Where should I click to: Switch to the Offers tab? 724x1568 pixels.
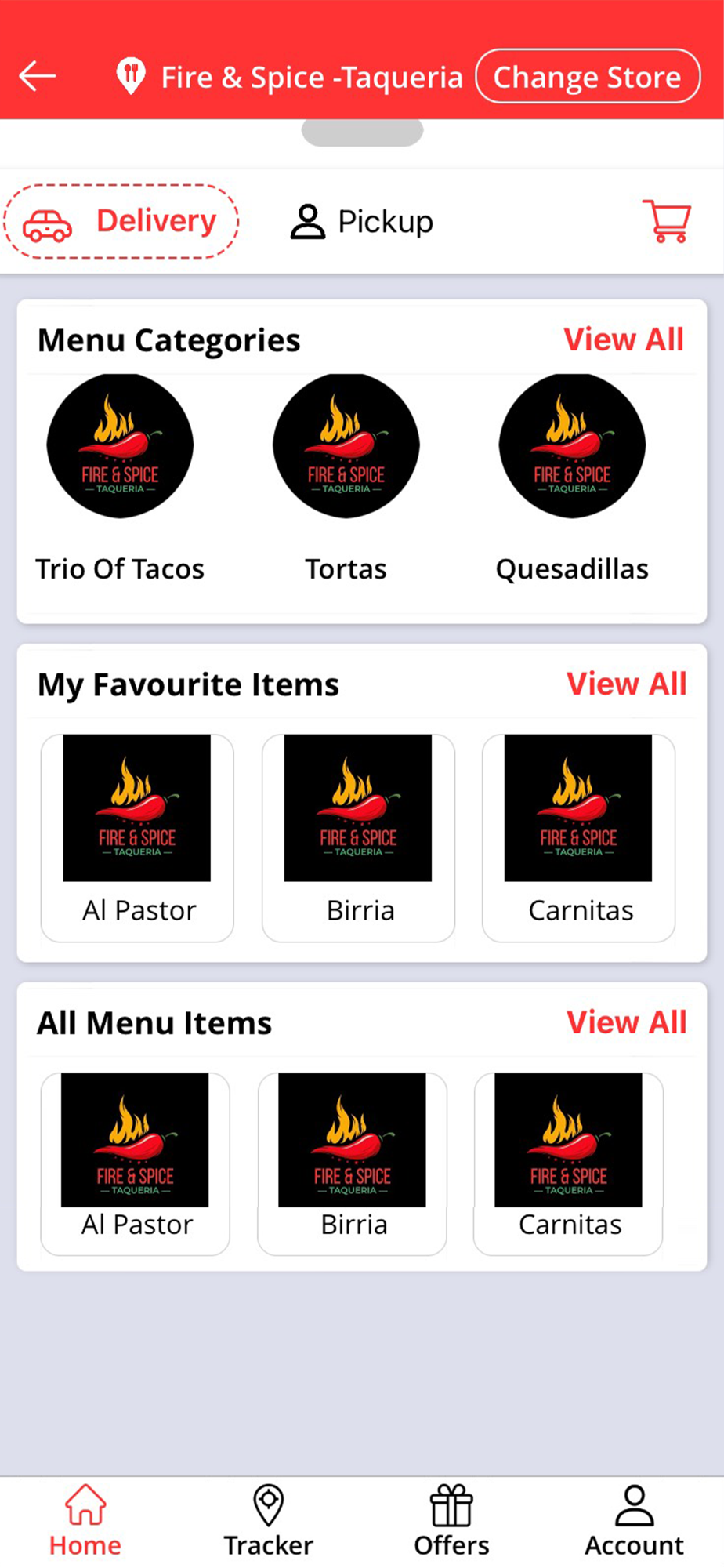[x=451, y=1521]
